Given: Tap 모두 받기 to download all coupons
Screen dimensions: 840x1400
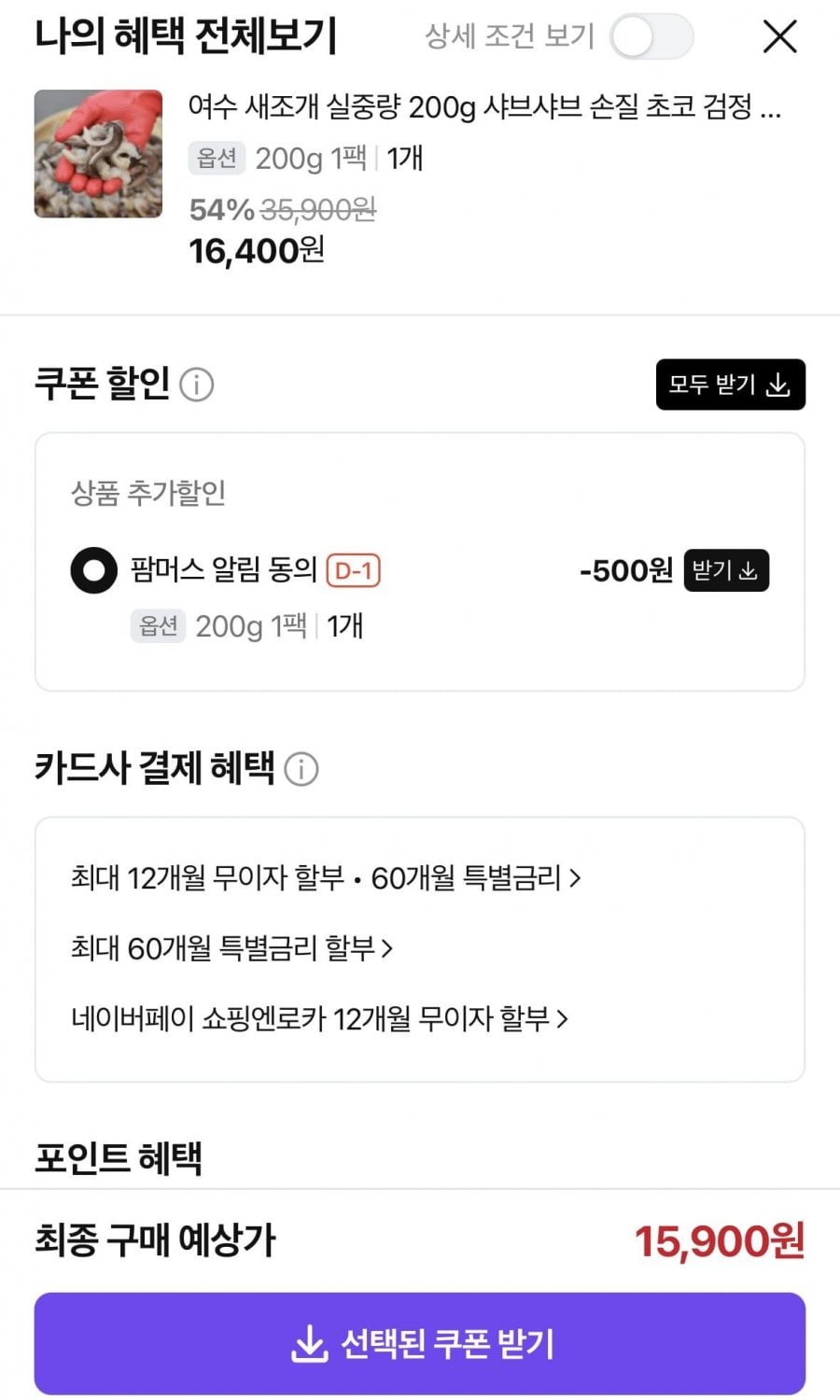Looking at the screenshot, I should tap(730, 385).
